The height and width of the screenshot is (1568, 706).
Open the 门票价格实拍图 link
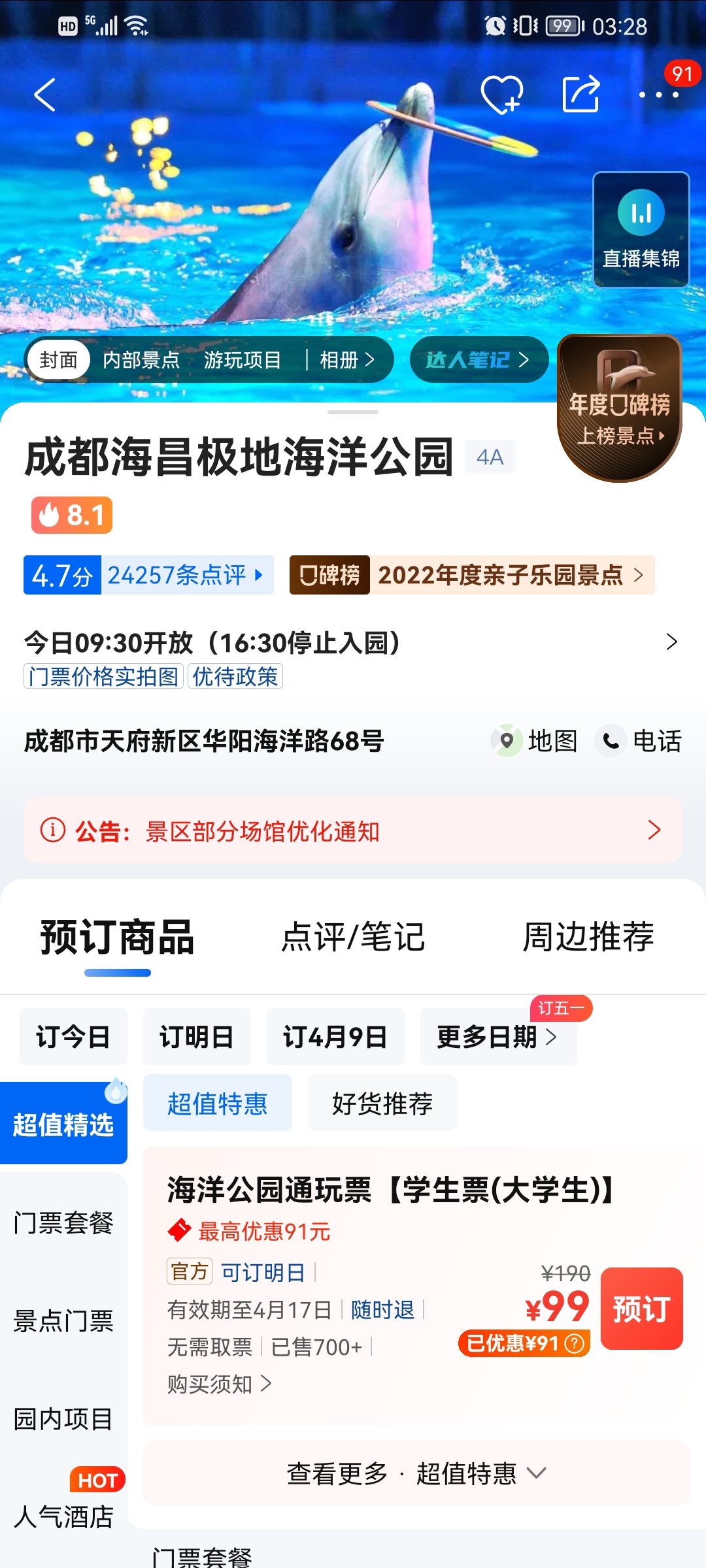(x=103, y=676)
